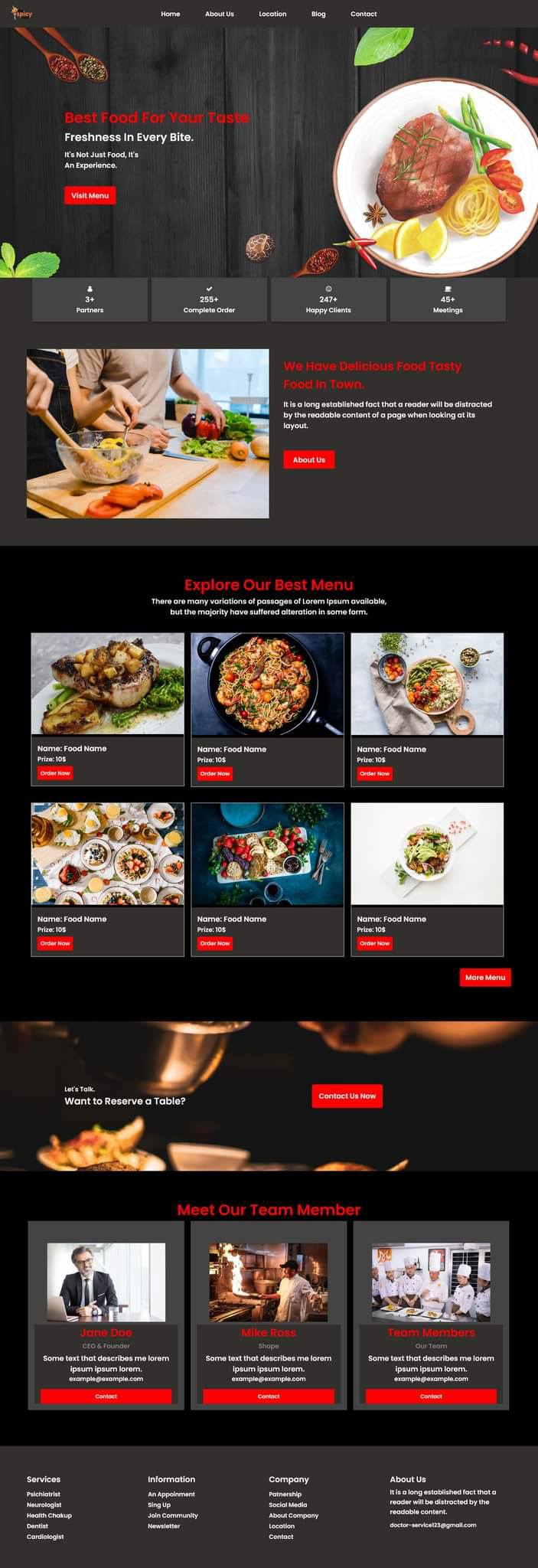The image size is (538, 1568).
Task: Contact Mike Ross
Action: click(x=269, y=1396)
